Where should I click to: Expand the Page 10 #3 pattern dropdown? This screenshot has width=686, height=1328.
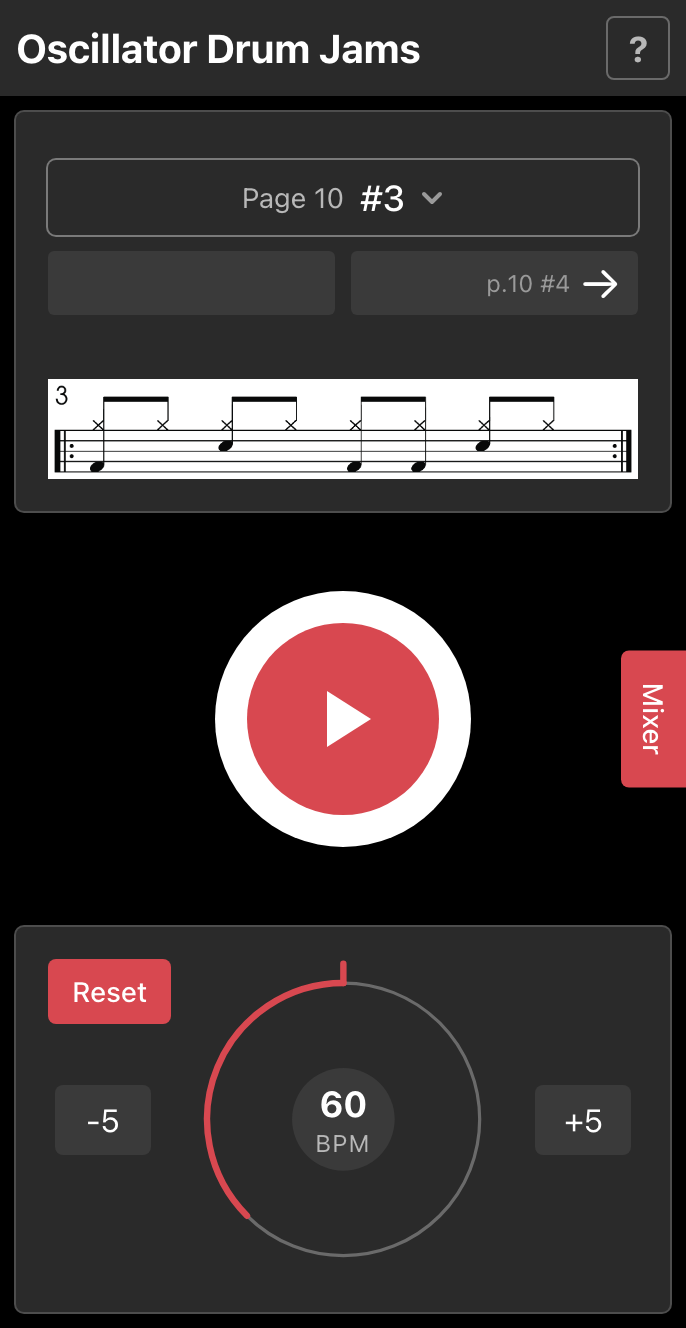click(x=342, y=198)
